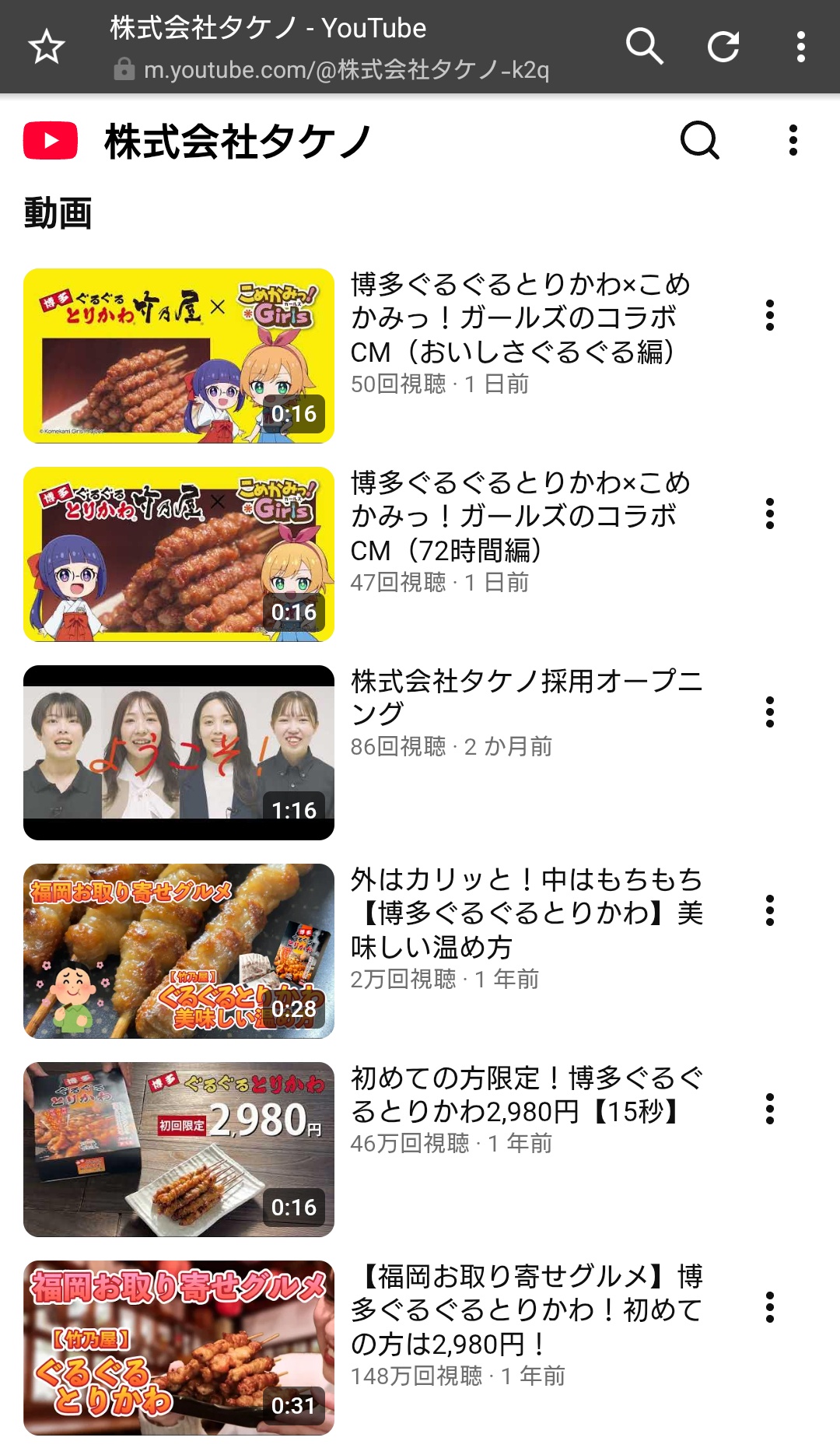Tap the m.youtube.com address field

[x=346, y=70]
